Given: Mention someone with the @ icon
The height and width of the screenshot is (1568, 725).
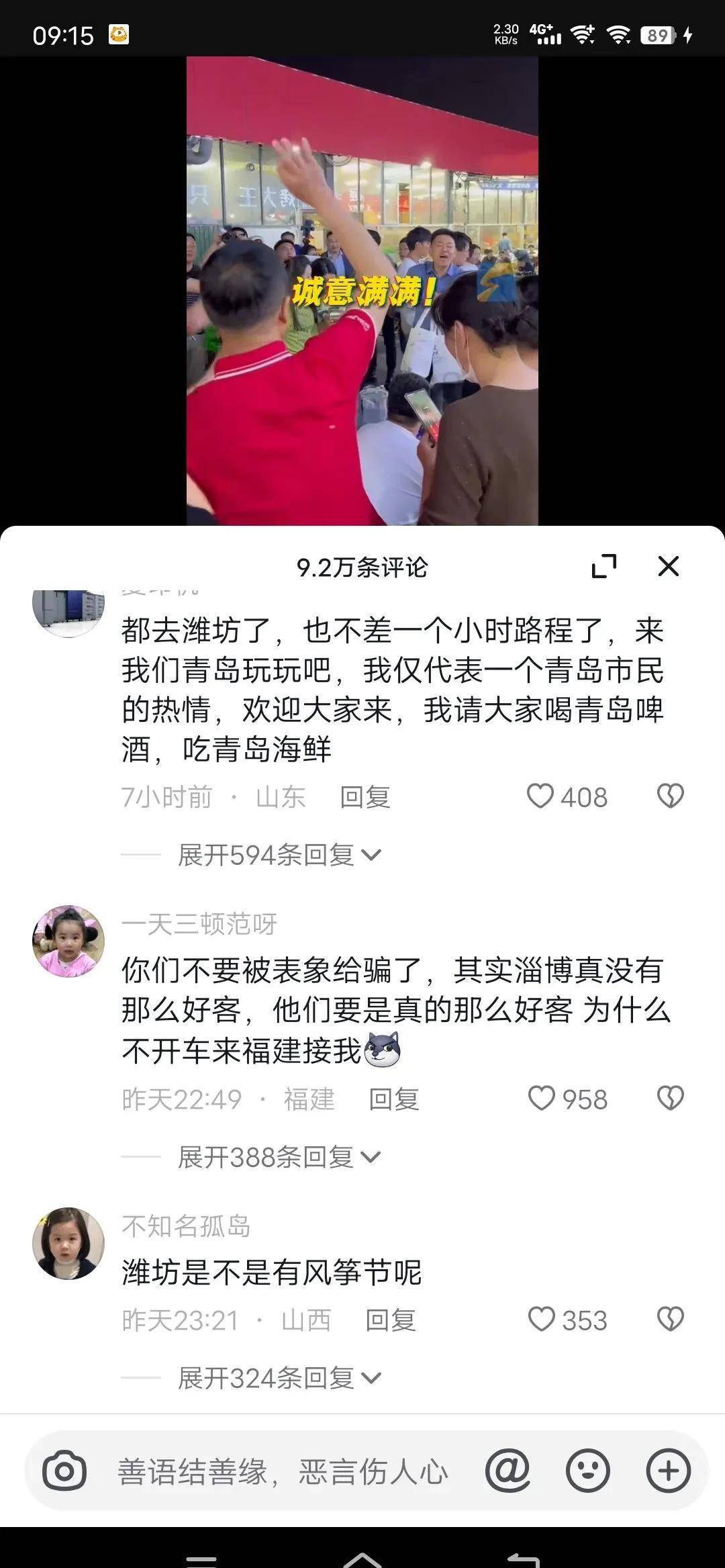Looking at the screenshot, I should coord(508,1472).
